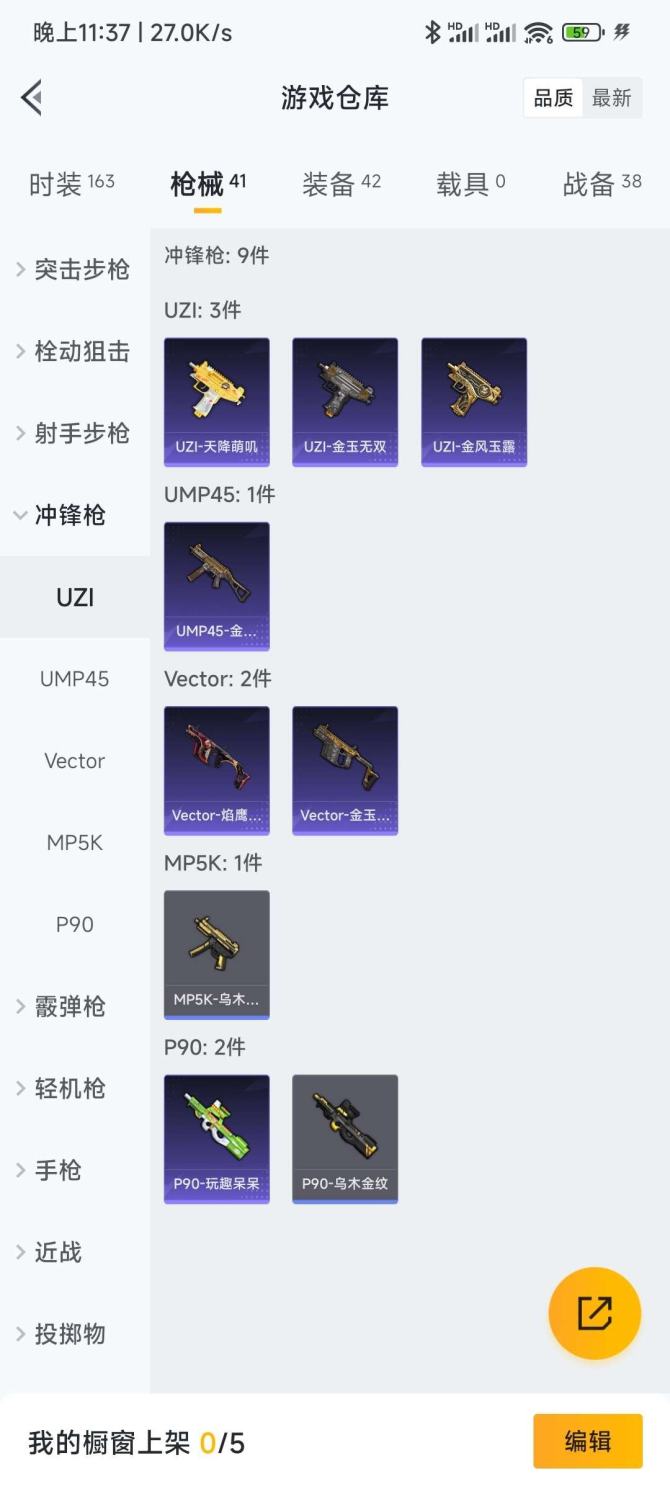The image size is (670, 1489).
Task: Expand the 栓动狙击 category
Action: pos(74,352)
